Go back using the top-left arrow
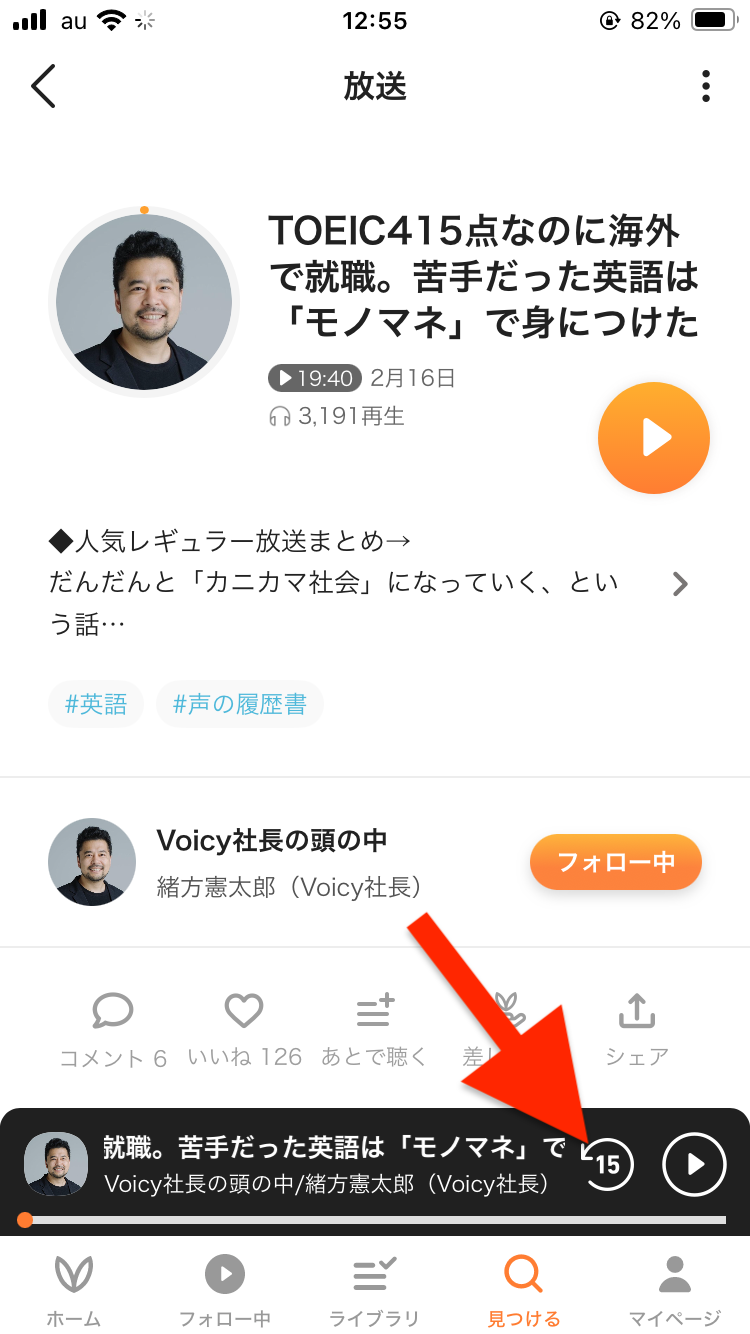The height and width of the screenshot is (1334, 750). coord(43,86)
